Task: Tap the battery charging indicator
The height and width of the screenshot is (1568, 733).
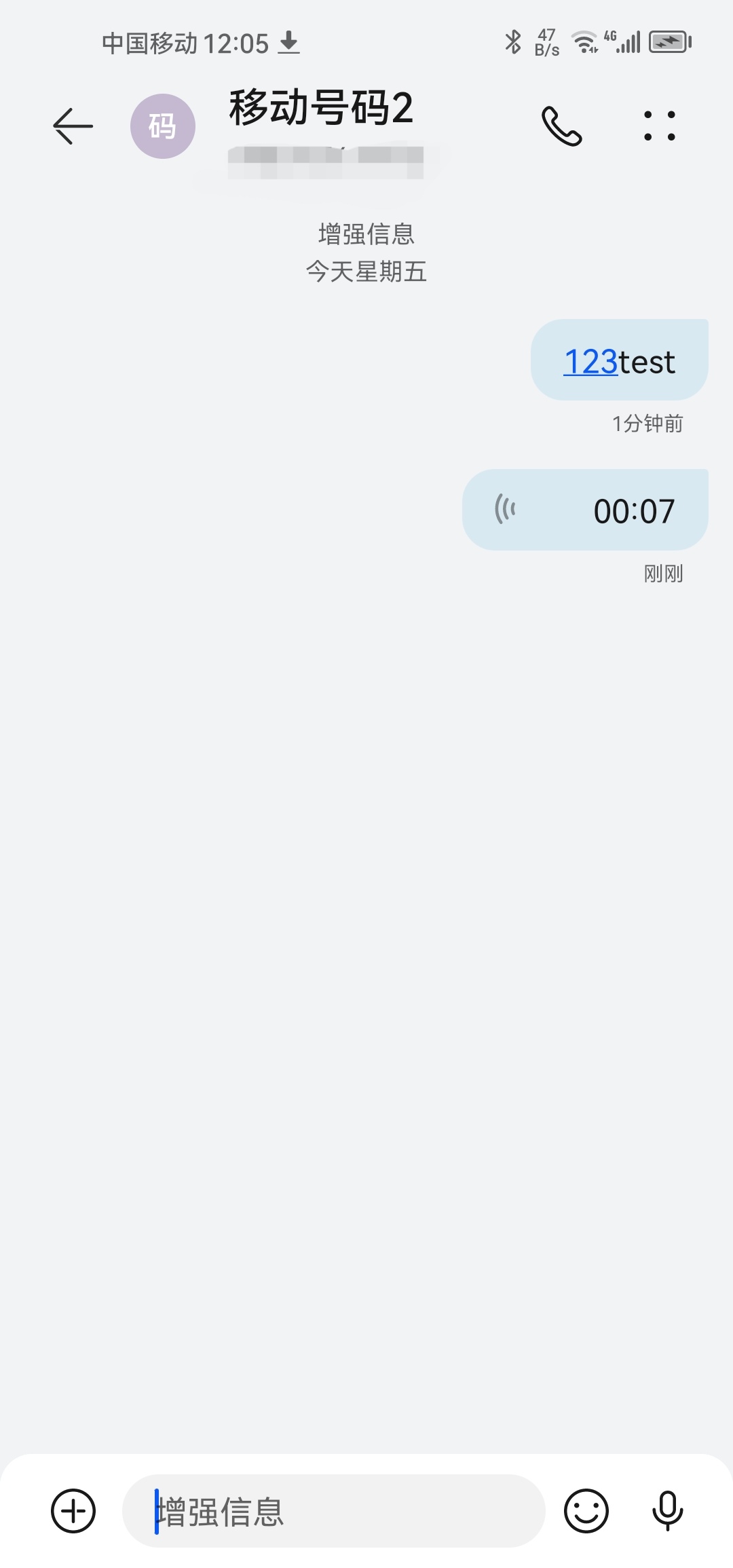Action: pyautogui.click(x=668, y=41)
